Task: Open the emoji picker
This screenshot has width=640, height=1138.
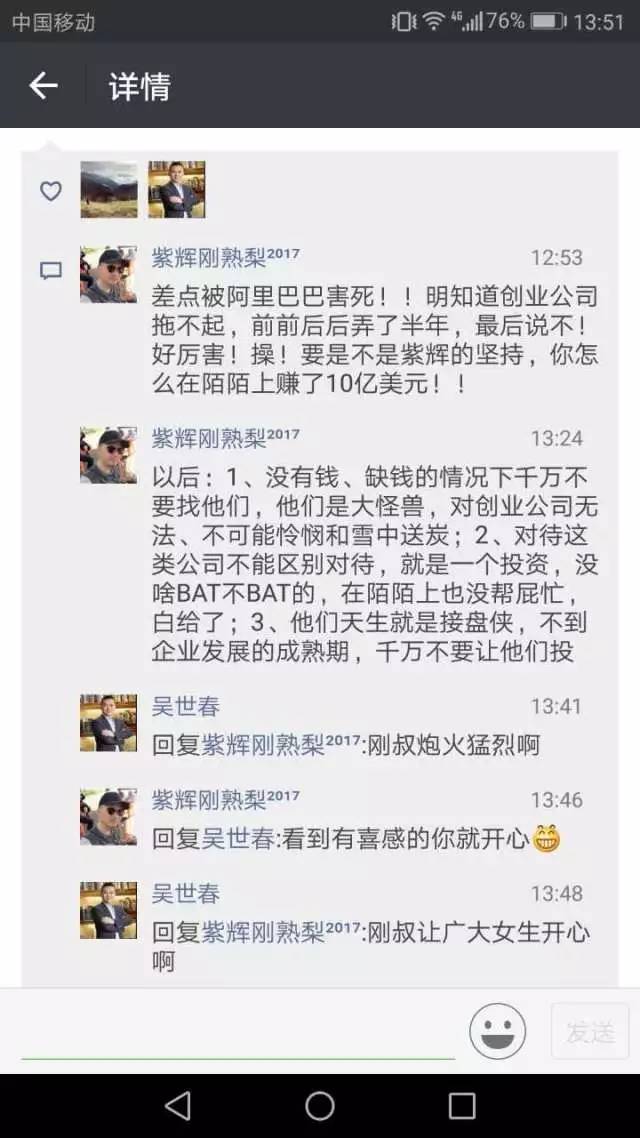Action: (x=498, y=1031)
